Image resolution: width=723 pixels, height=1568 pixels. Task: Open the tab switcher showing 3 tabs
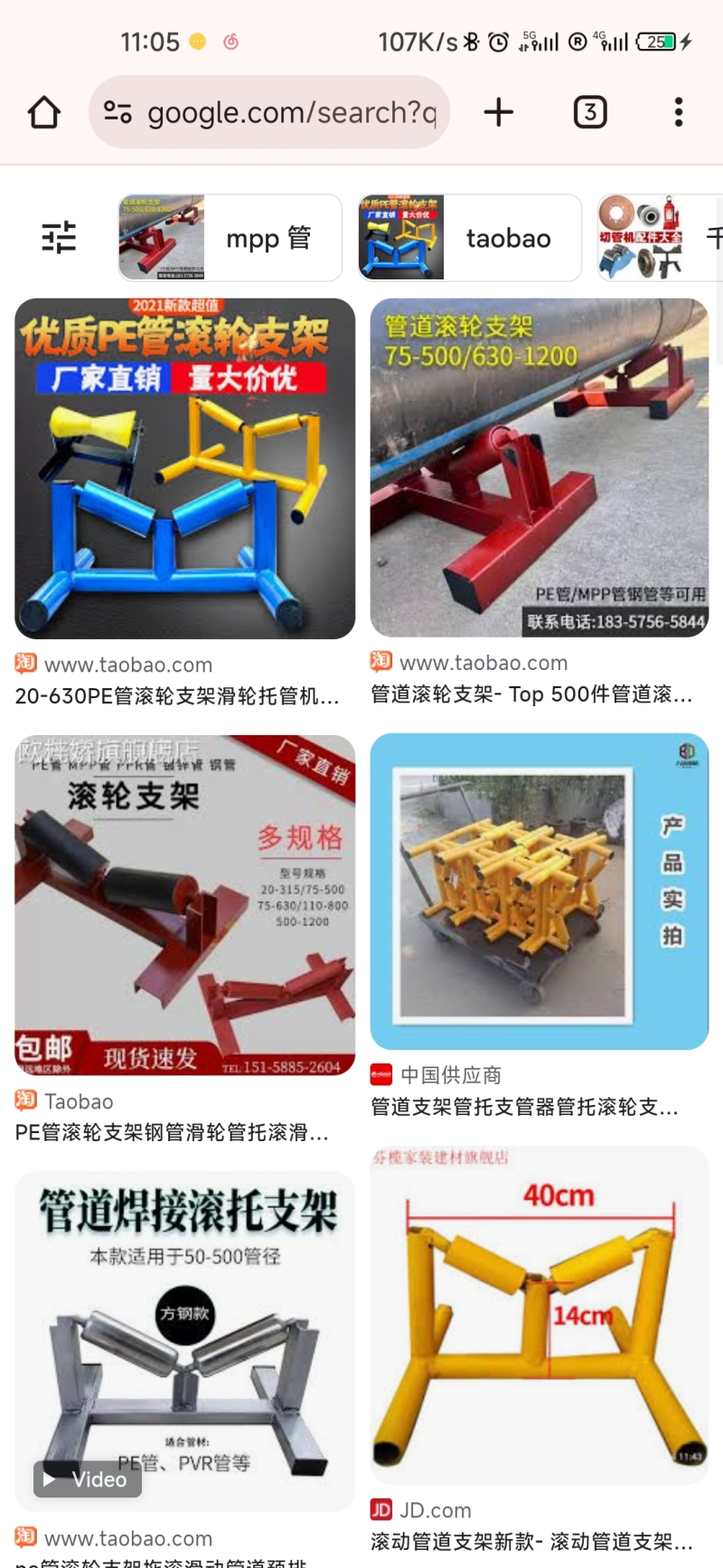pyautogui.click(x=590, y=113)
